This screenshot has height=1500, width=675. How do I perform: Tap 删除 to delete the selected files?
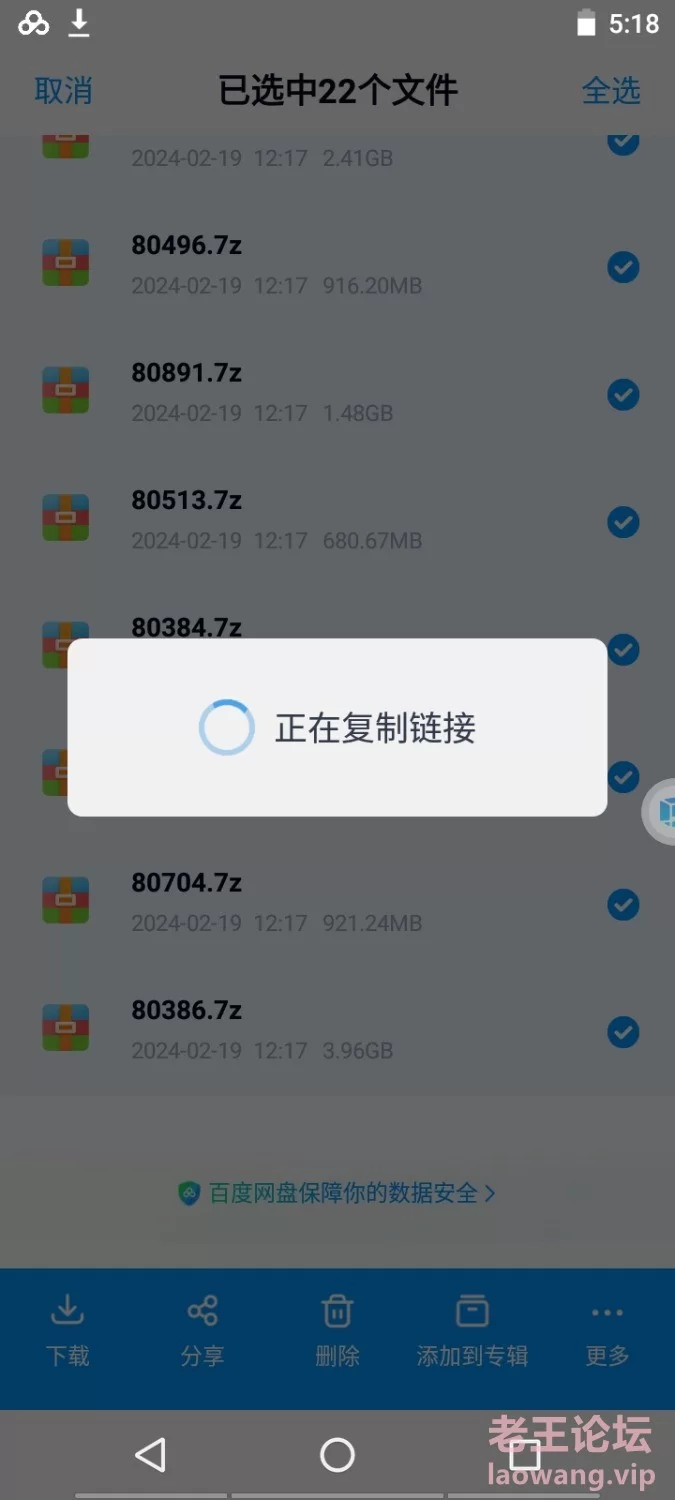click(x=337, y=1332)
